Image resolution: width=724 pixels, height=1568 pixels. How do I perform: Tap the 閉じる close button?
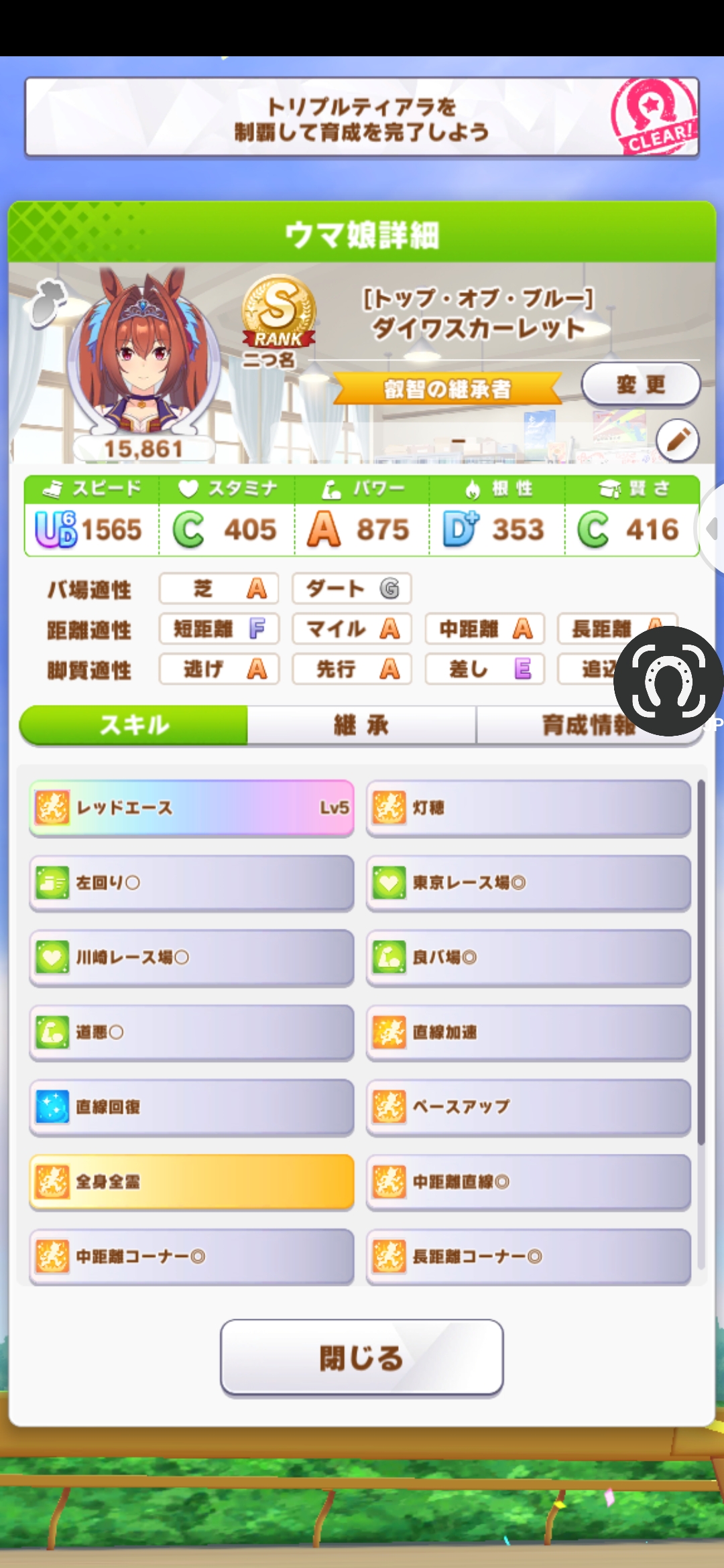click(361, 1358)
